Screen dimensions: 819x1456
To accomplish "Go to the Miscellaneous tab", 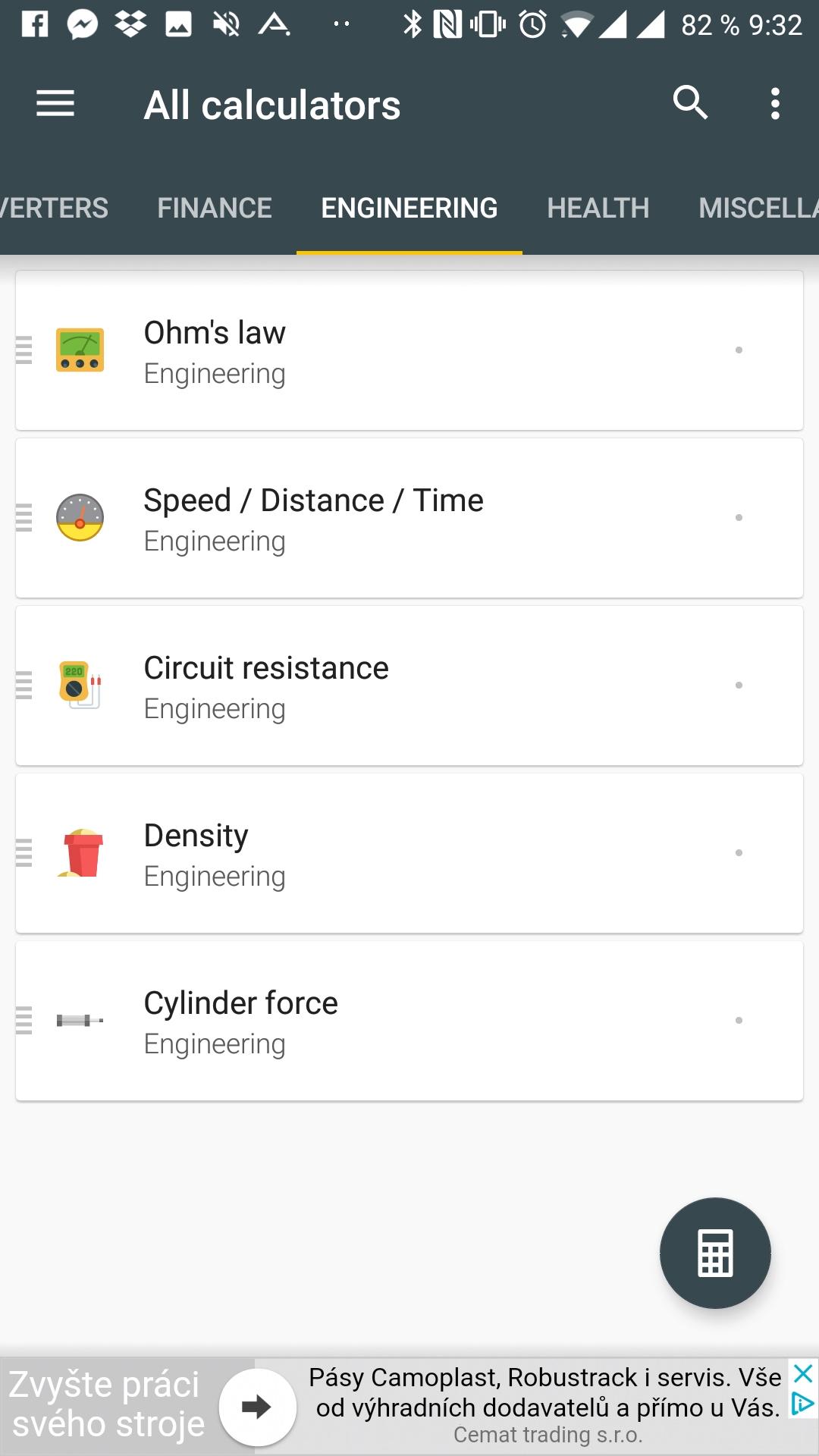I will (x=758, y=208).
